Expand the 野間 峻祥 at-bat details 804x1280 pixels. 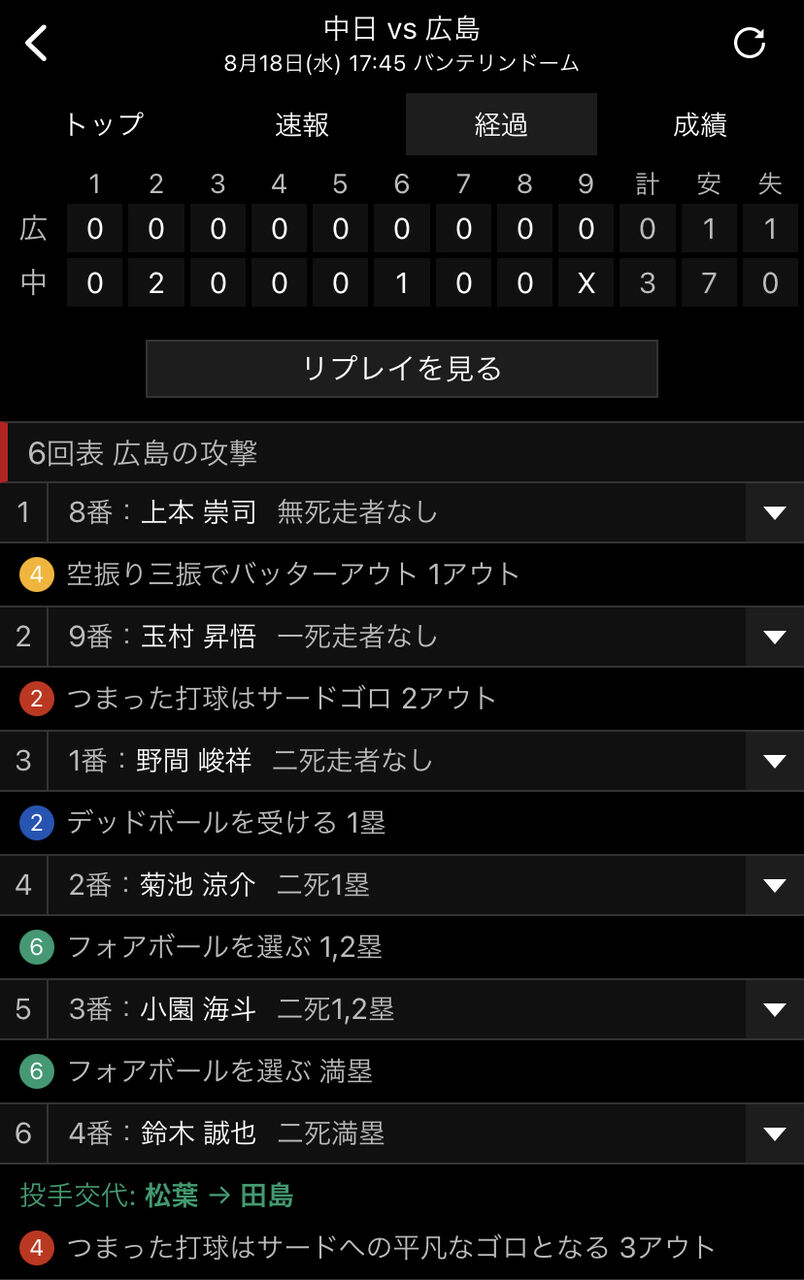[774, 761]
